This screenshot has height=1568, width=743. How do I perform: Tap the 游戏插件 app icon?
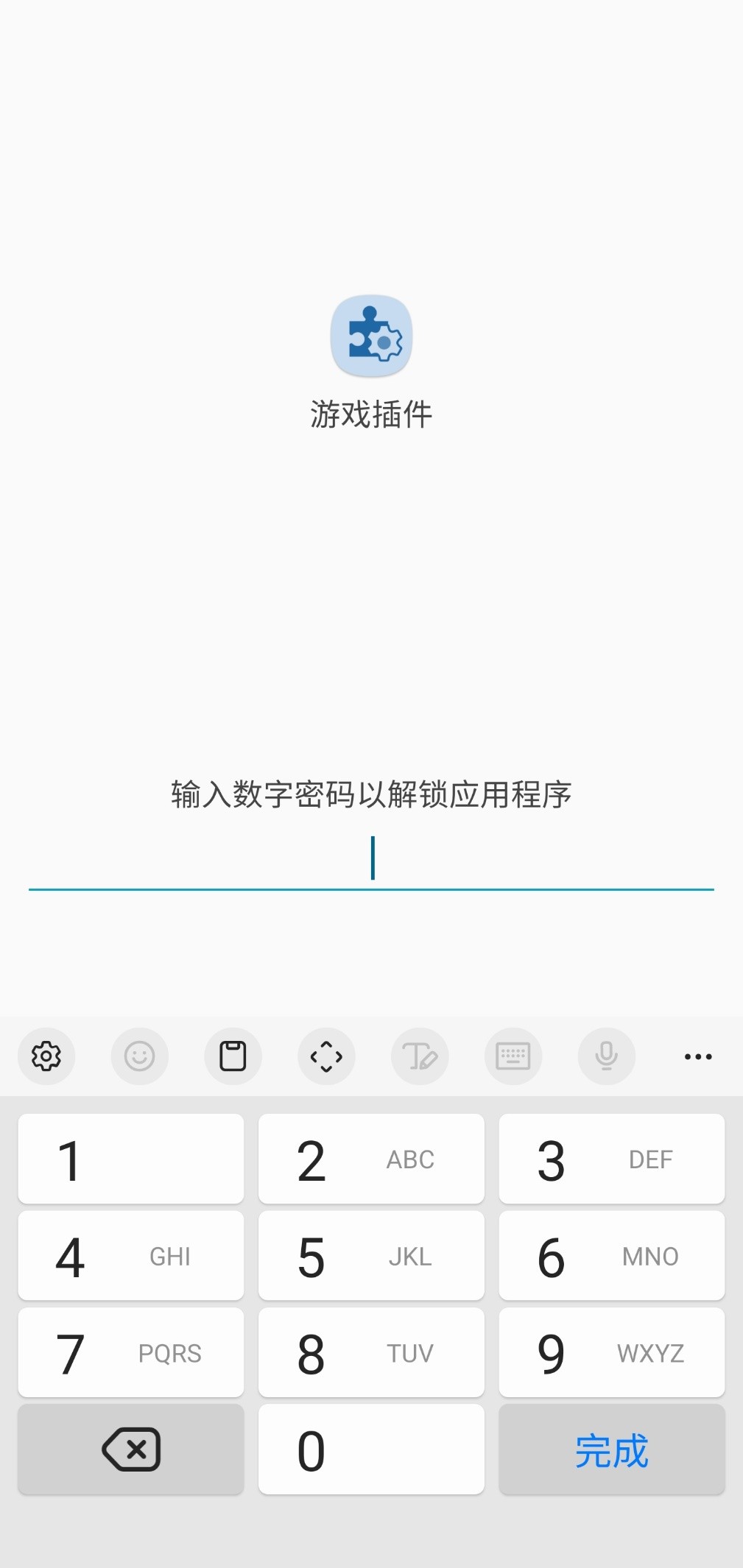tap(371, 336)
